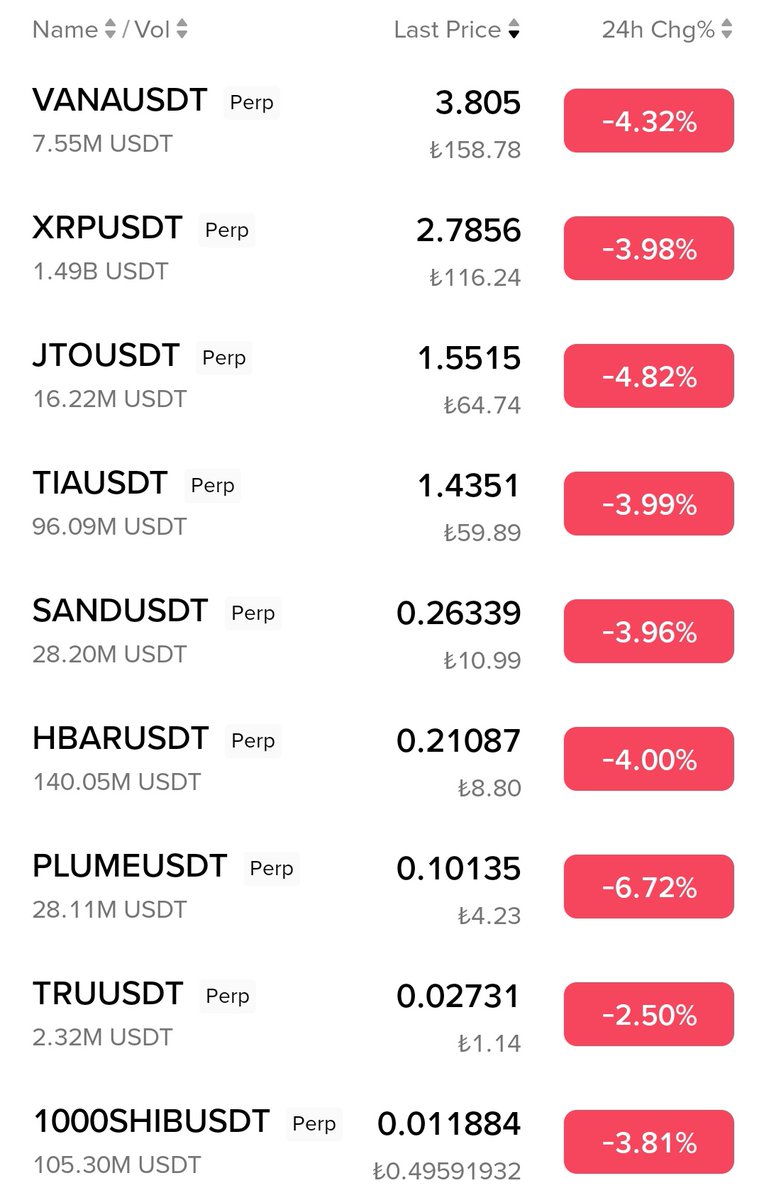Open the XRPUSDT perpetual pair
The image size is (764, 1200).
point(108,229)
